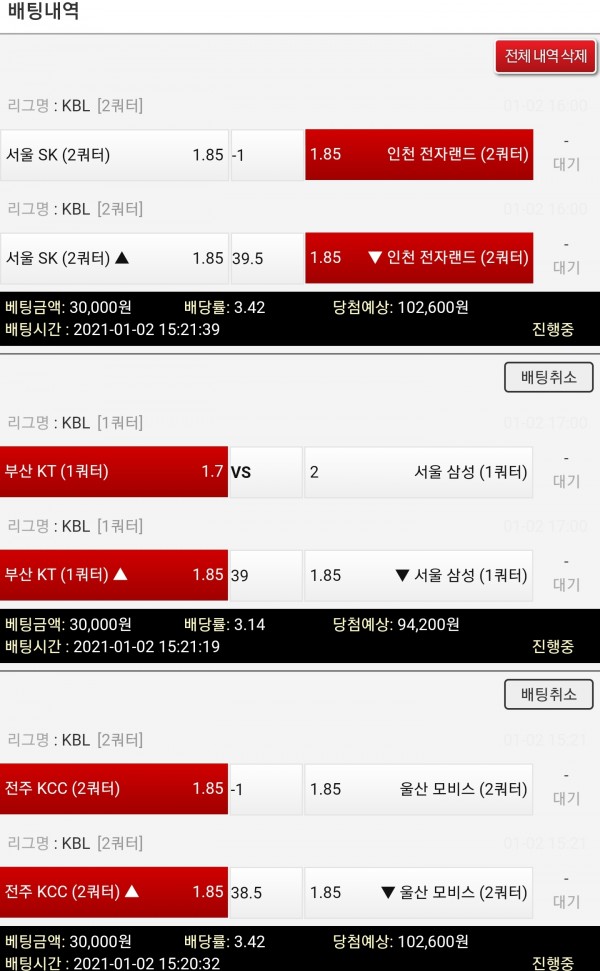
Task: Cancel the 전주 KCC 2쿼터 bet slip
Action: coord(548,694)
